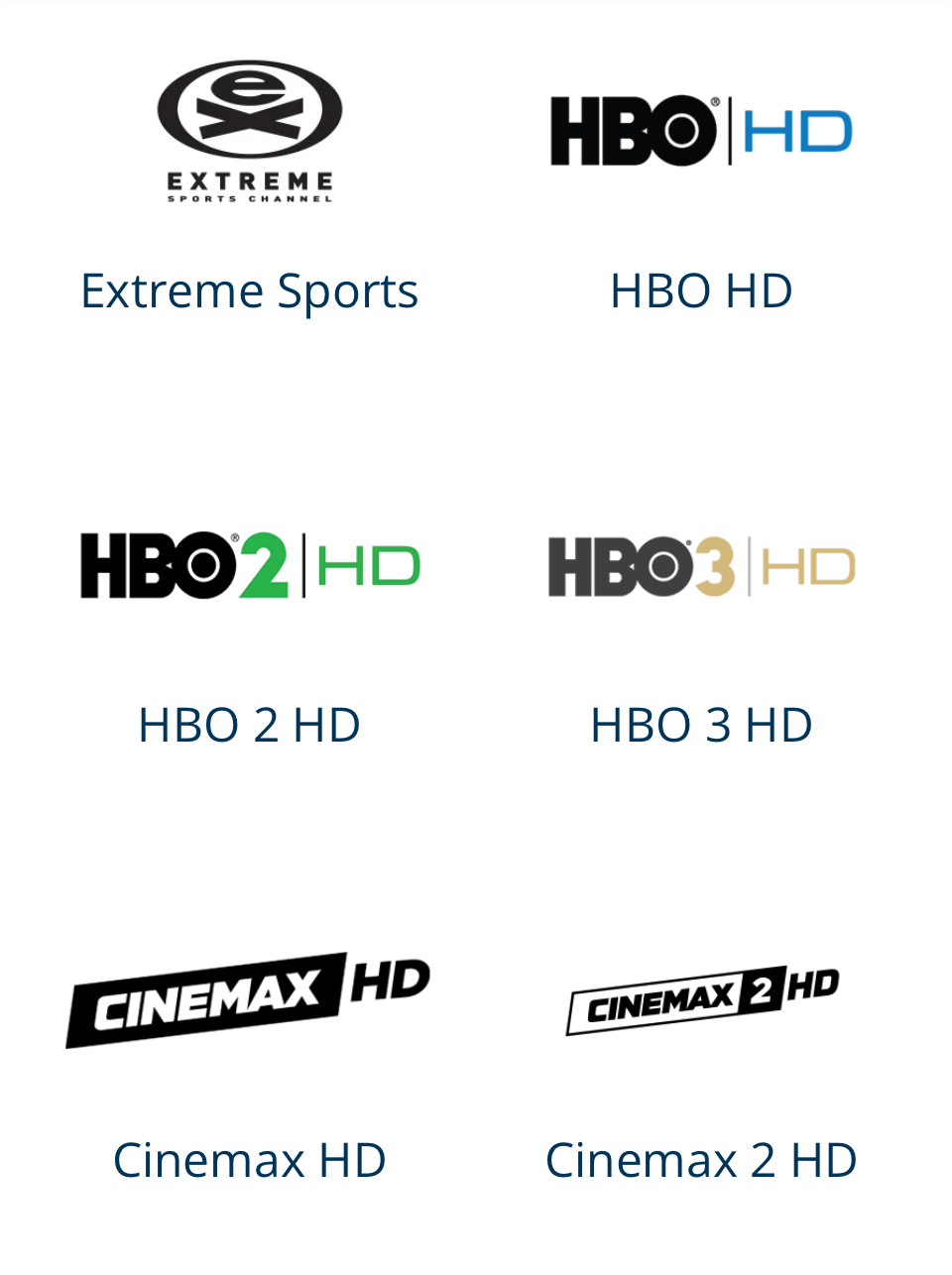Image resolution: width=952 pixels, height=1275 pixels.
Task: View the HBO 3 HD channel
Action: click(x=701, y=725)
